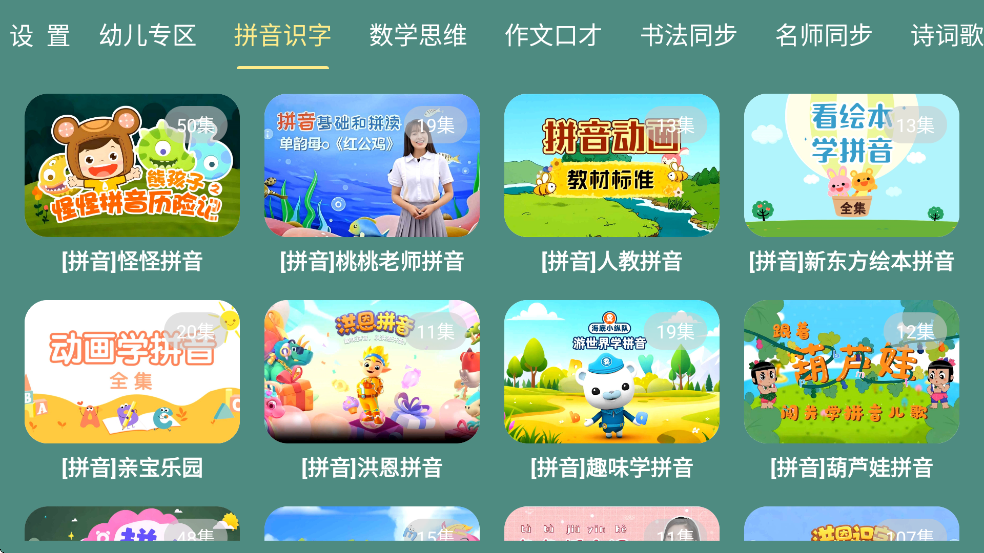Open the 葫芦娃拼音 series card
984x553 pixels.
(852, 372)
